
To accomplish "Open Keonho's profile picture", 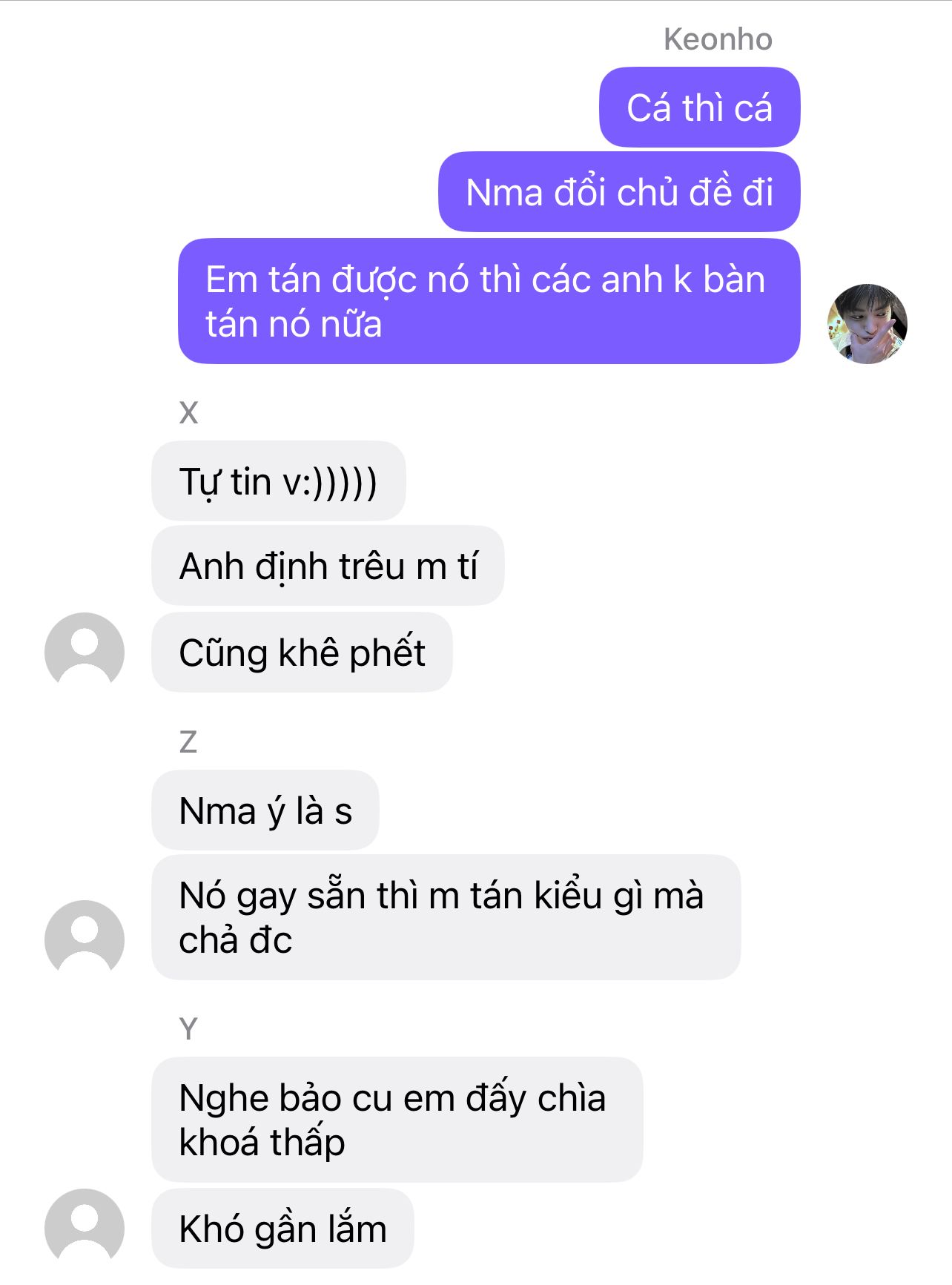I will tap(867, 324).
